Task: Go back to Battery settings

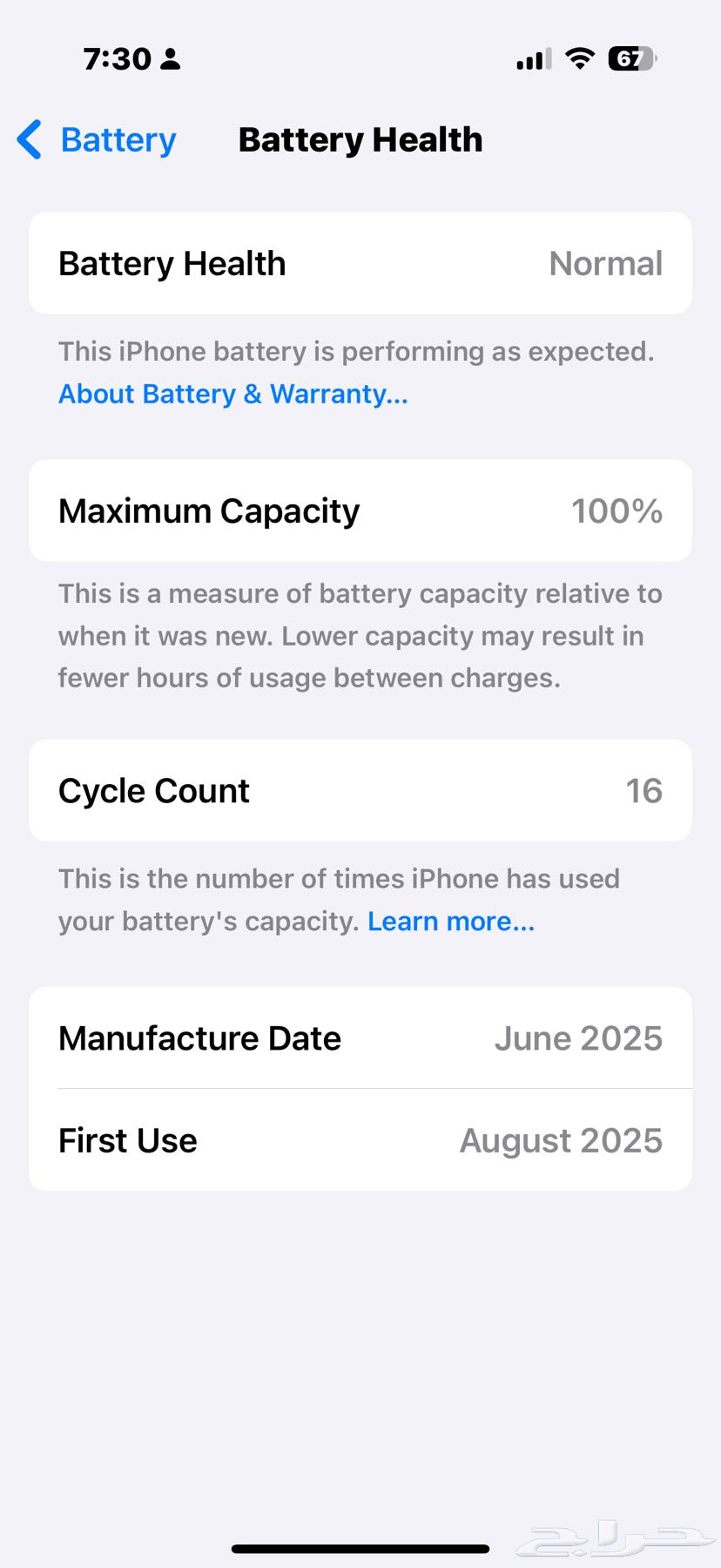Action: pyautogui.click(x=98, y=140)
